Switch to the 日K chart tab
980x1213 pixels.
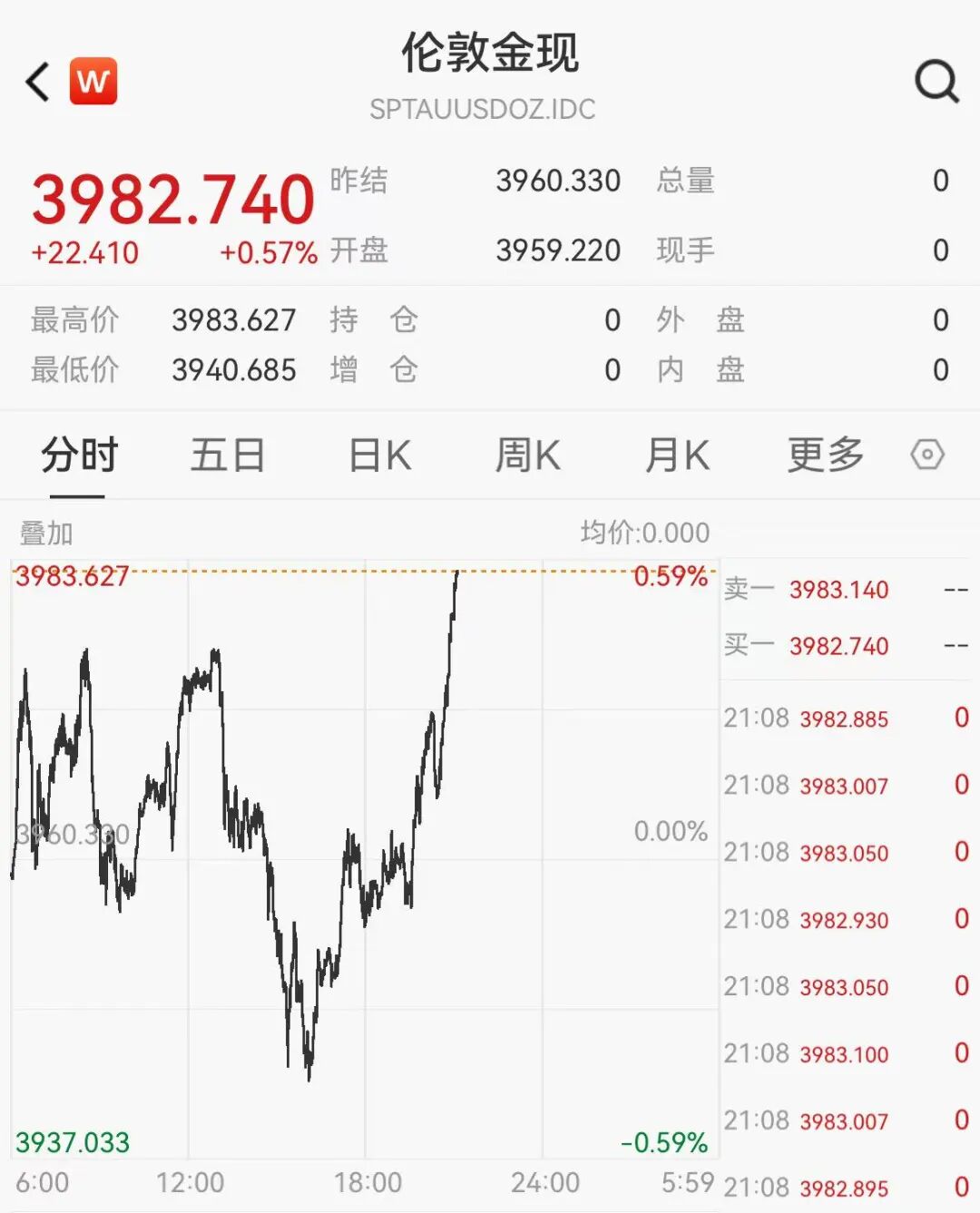pos(380,455)
